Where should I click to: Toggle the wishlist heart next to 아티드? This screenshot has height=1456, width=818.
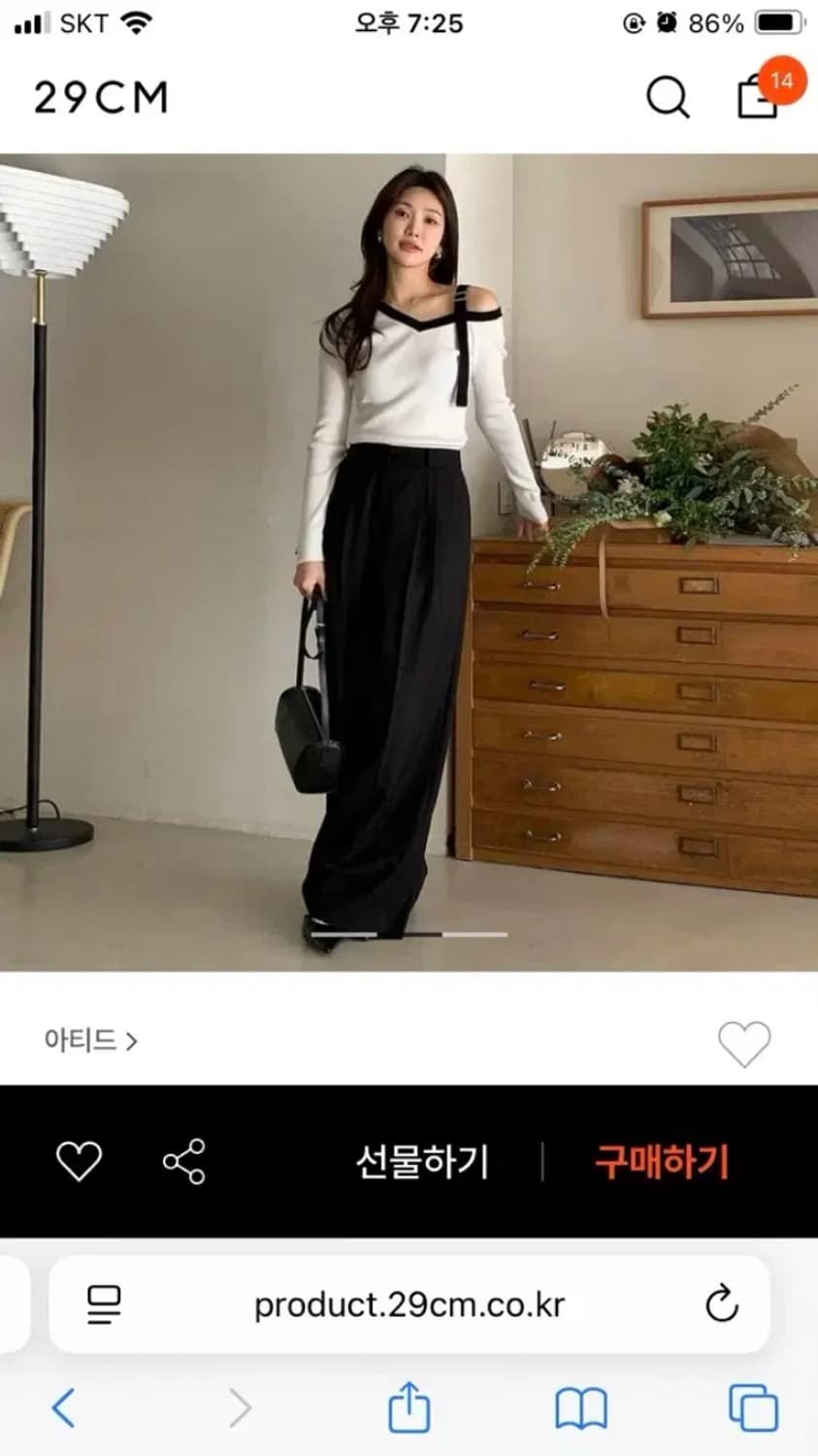tap(742, 1043)
